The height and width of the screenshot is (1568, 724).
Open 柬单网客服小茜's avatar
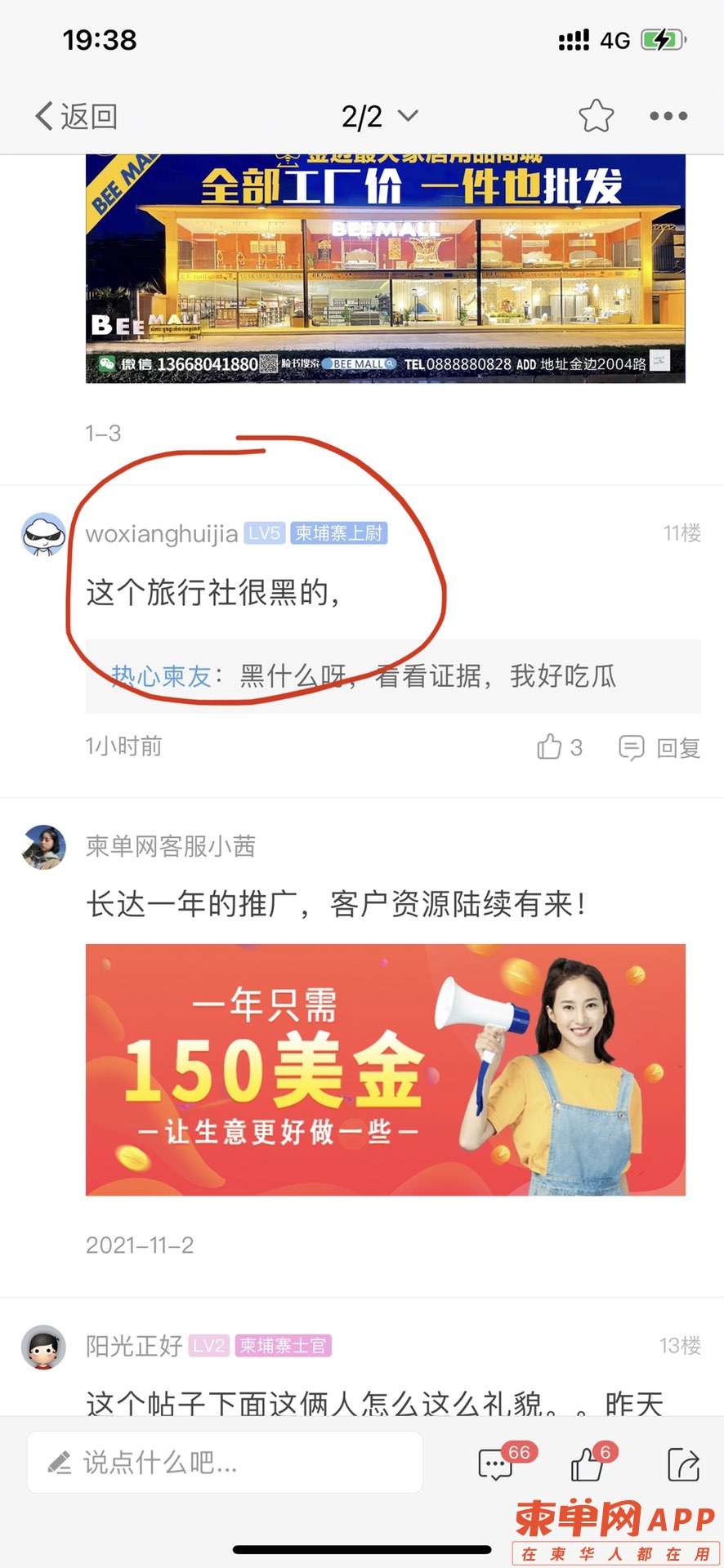(43, 847)
